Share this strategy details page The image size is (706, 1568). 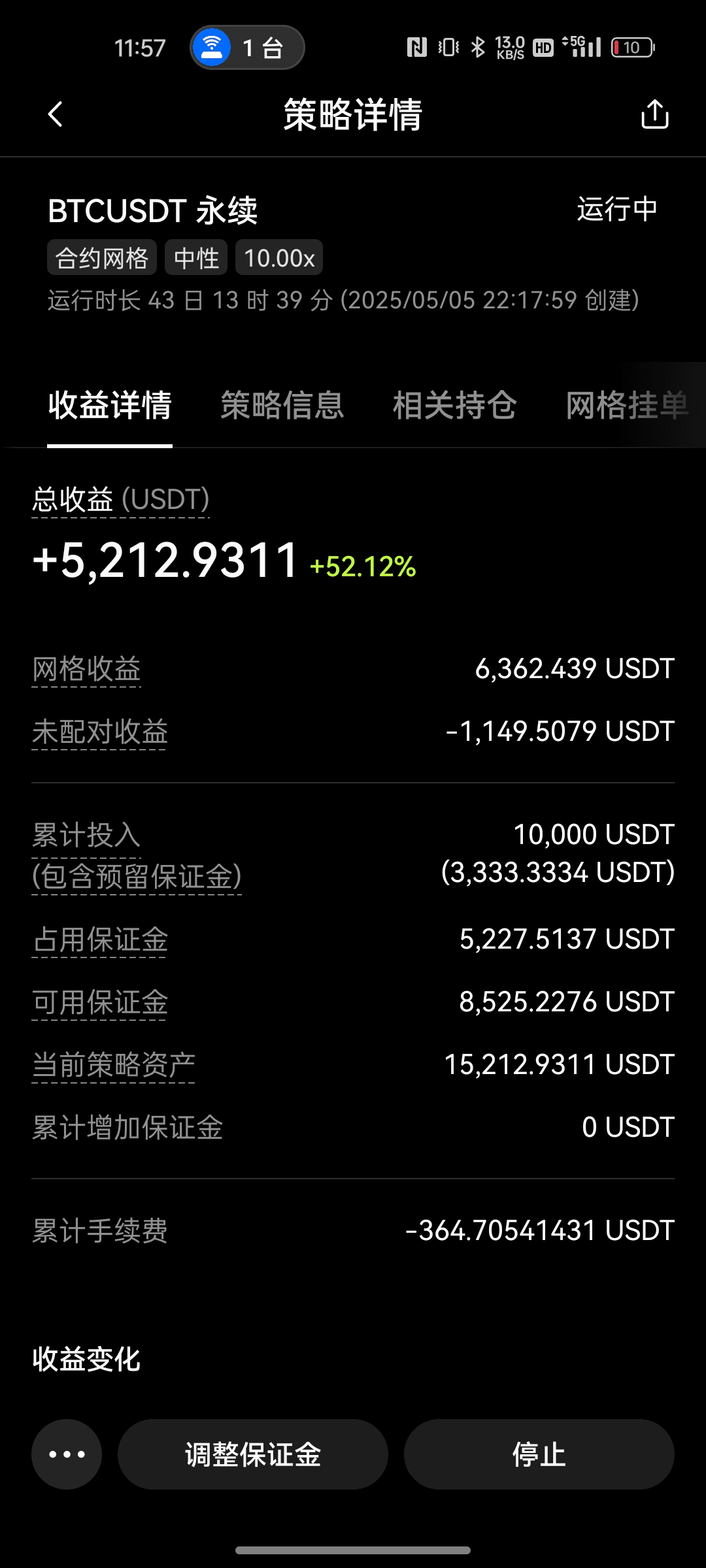tap(654, 114)
